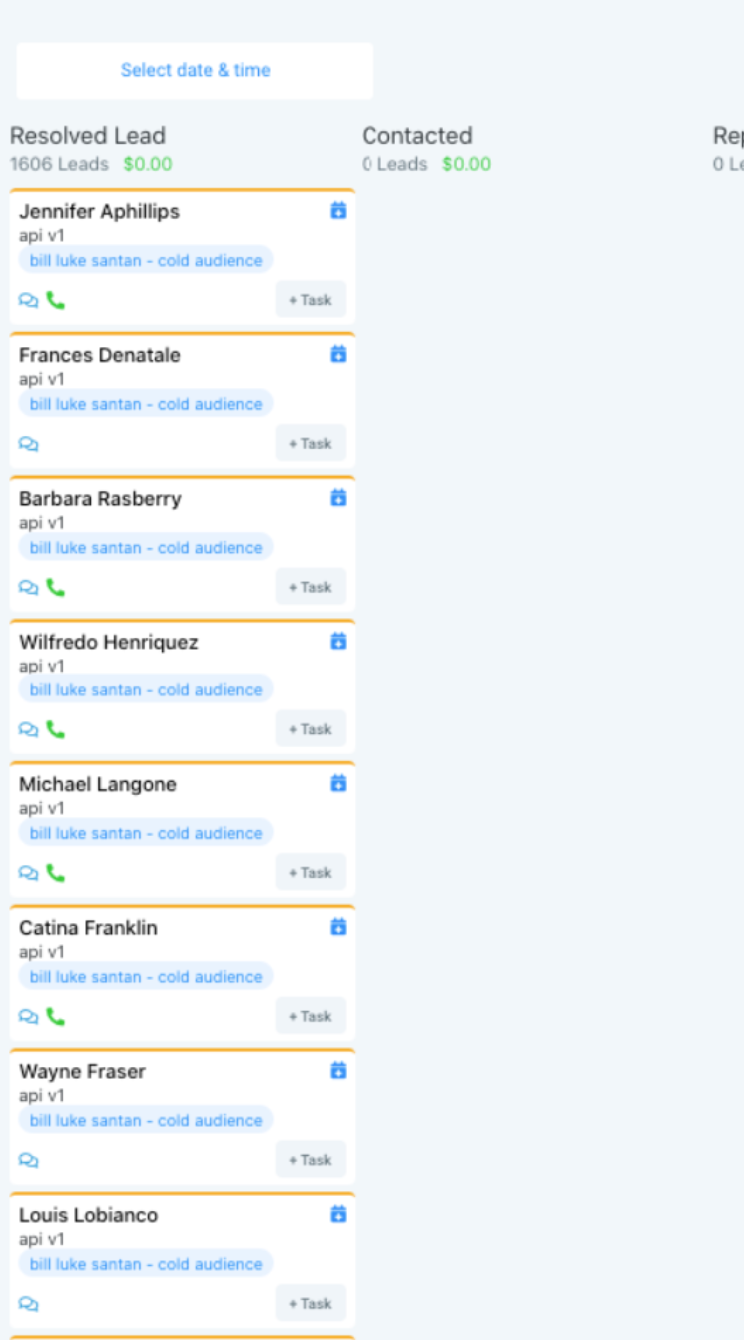Open calendar icon on Frances Denatale card
Viewport: 744px width, 1340px height.
click(338, 354)
